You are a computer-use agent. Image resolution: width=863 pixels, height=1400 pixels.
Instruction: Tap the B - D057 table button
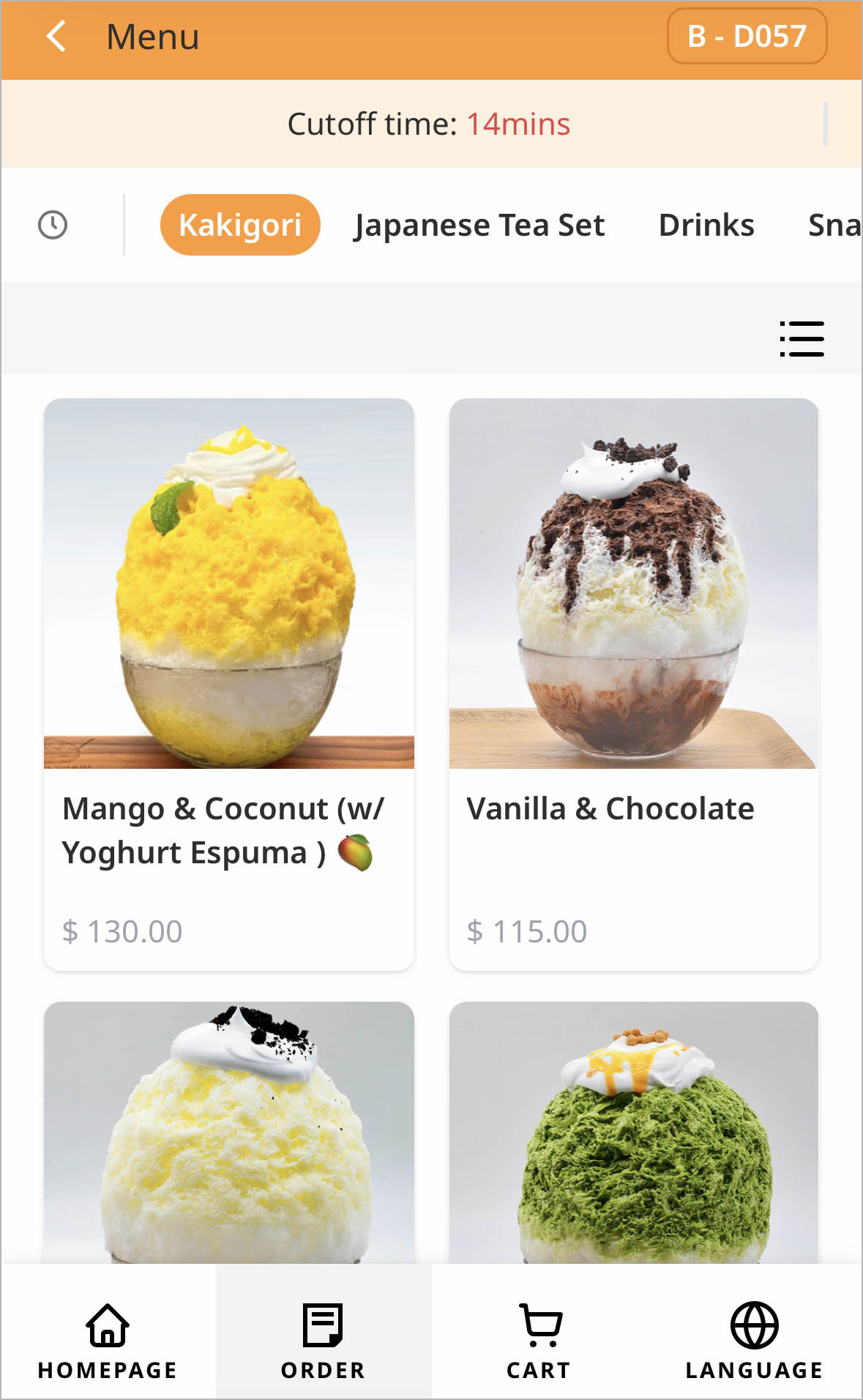(747, 37)
